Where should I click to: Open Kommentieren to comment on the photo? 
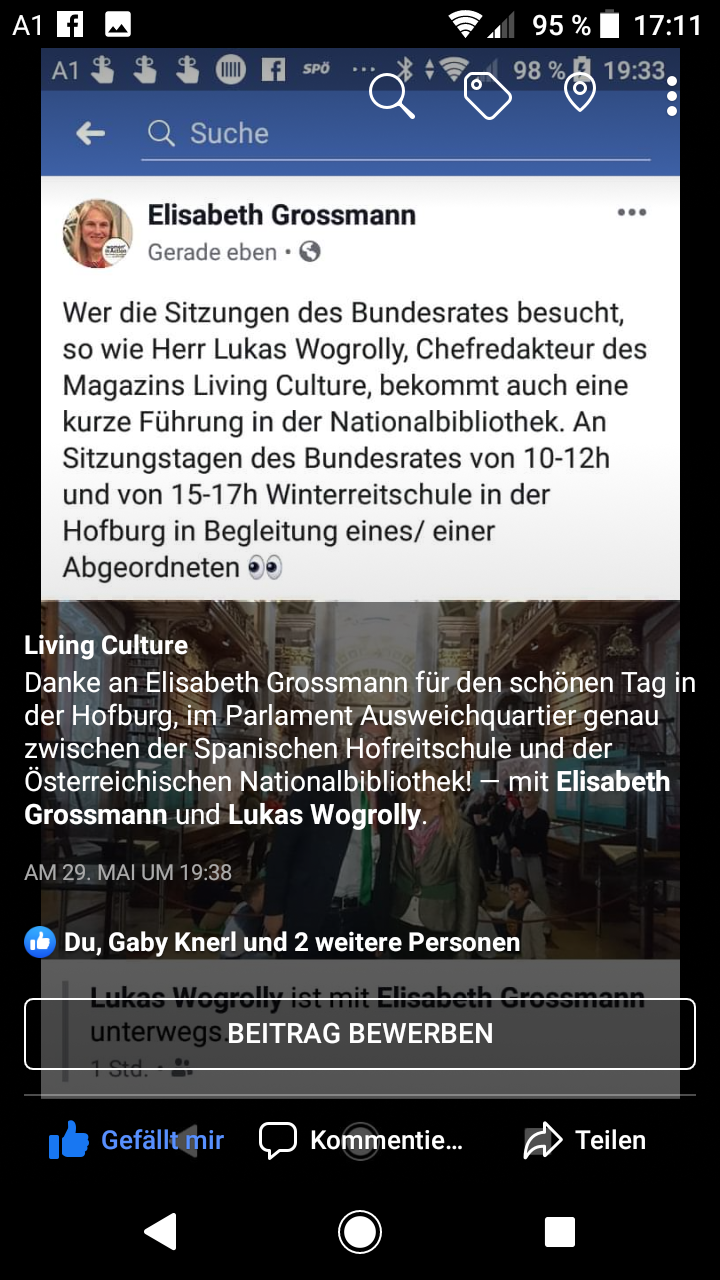coord(361,1140)
